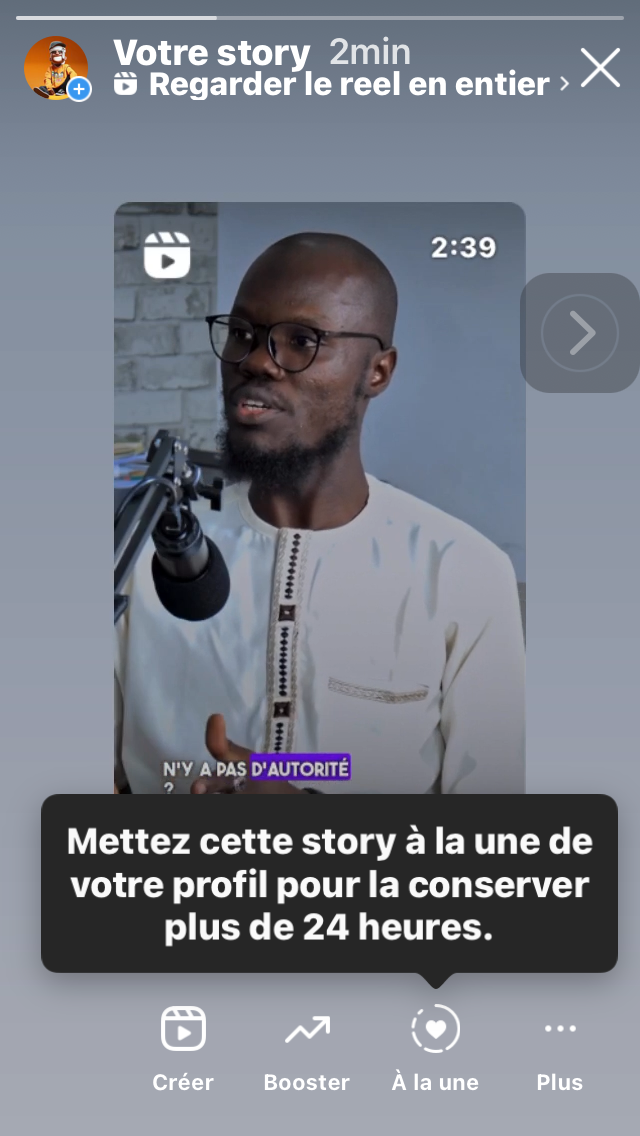The height and width of the screenshot is (1136, 640).
Task: Open 'Regarder le reel en entier' link
Action: click(341, 85)
